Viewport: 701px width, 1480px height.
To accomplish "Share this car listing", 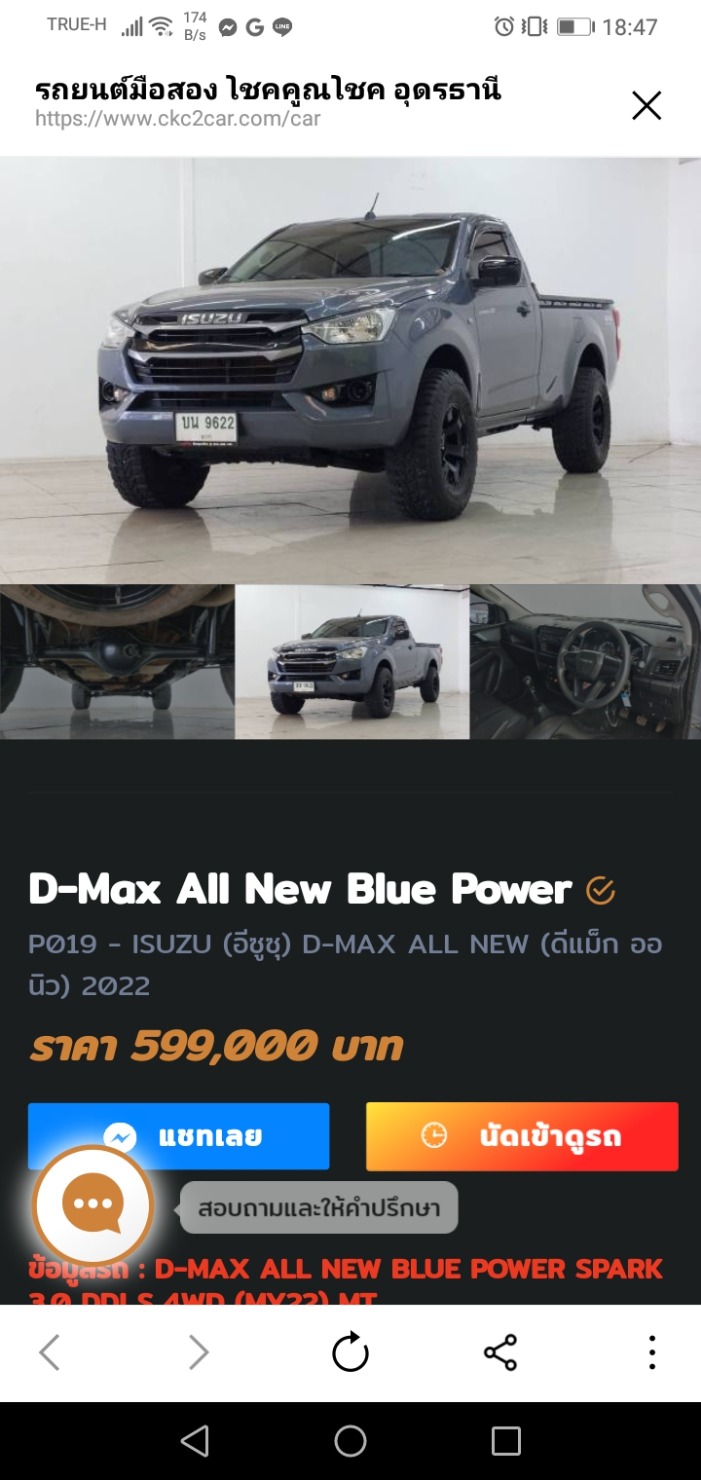I will pyautogui.click(x=500, y=1353).
